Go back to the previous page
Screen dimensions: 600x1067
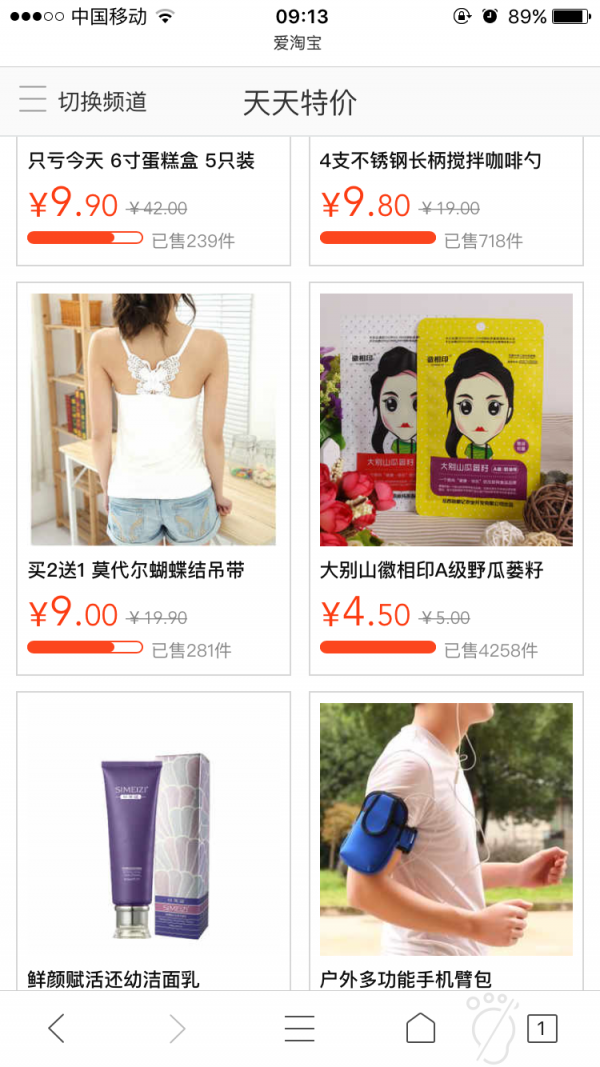coord(56,1028)
